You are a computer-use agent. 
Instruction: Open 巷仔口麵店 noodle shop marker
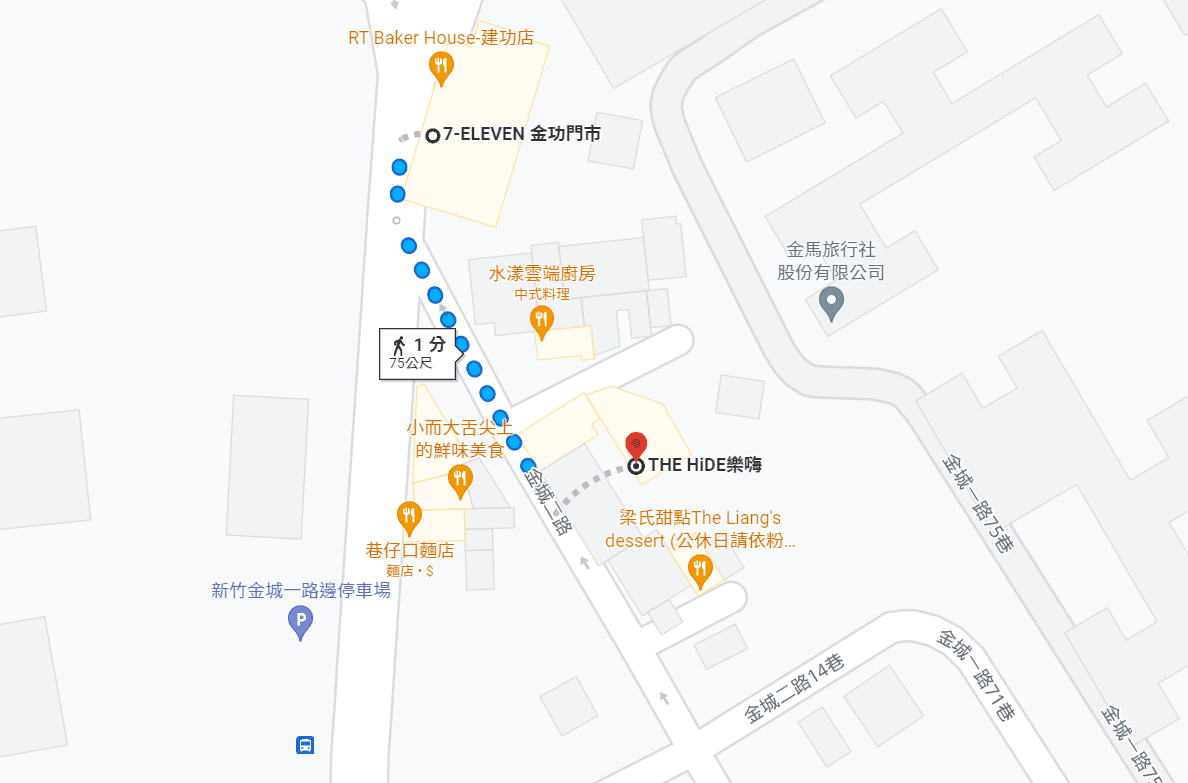[x=409, y=517]
